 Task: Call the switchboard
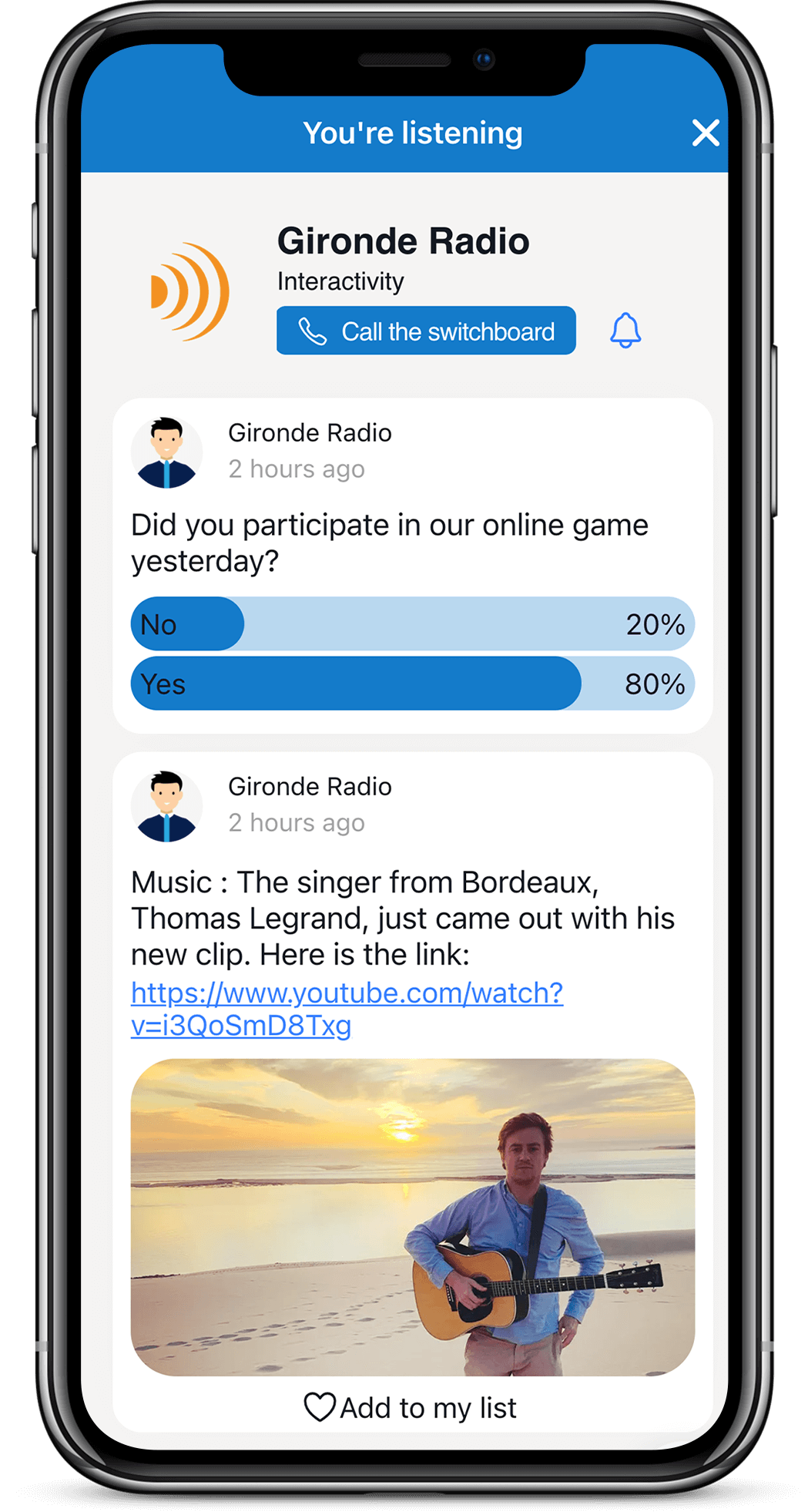point(426,331)
